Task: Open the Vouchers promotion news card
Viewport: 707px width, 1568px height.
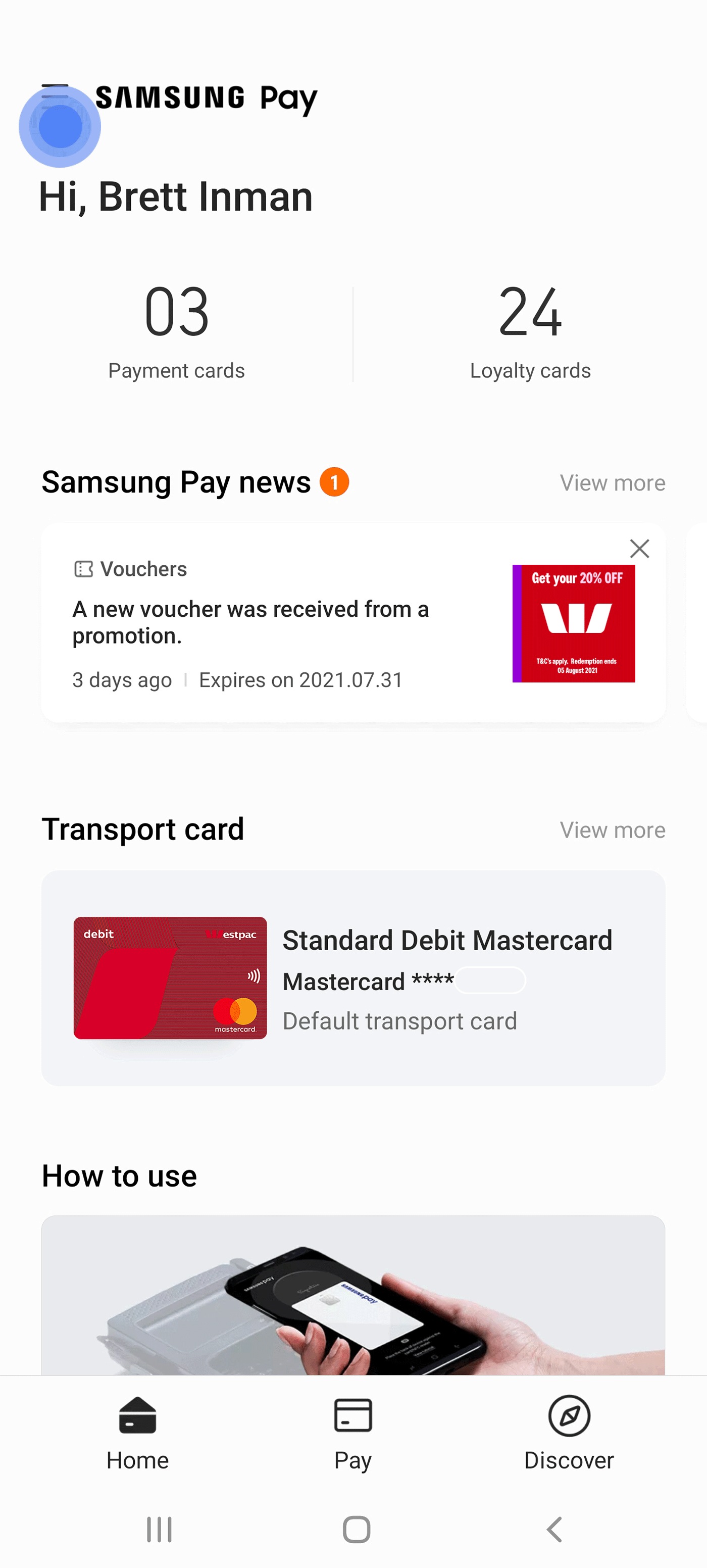Action: [353, 623]
